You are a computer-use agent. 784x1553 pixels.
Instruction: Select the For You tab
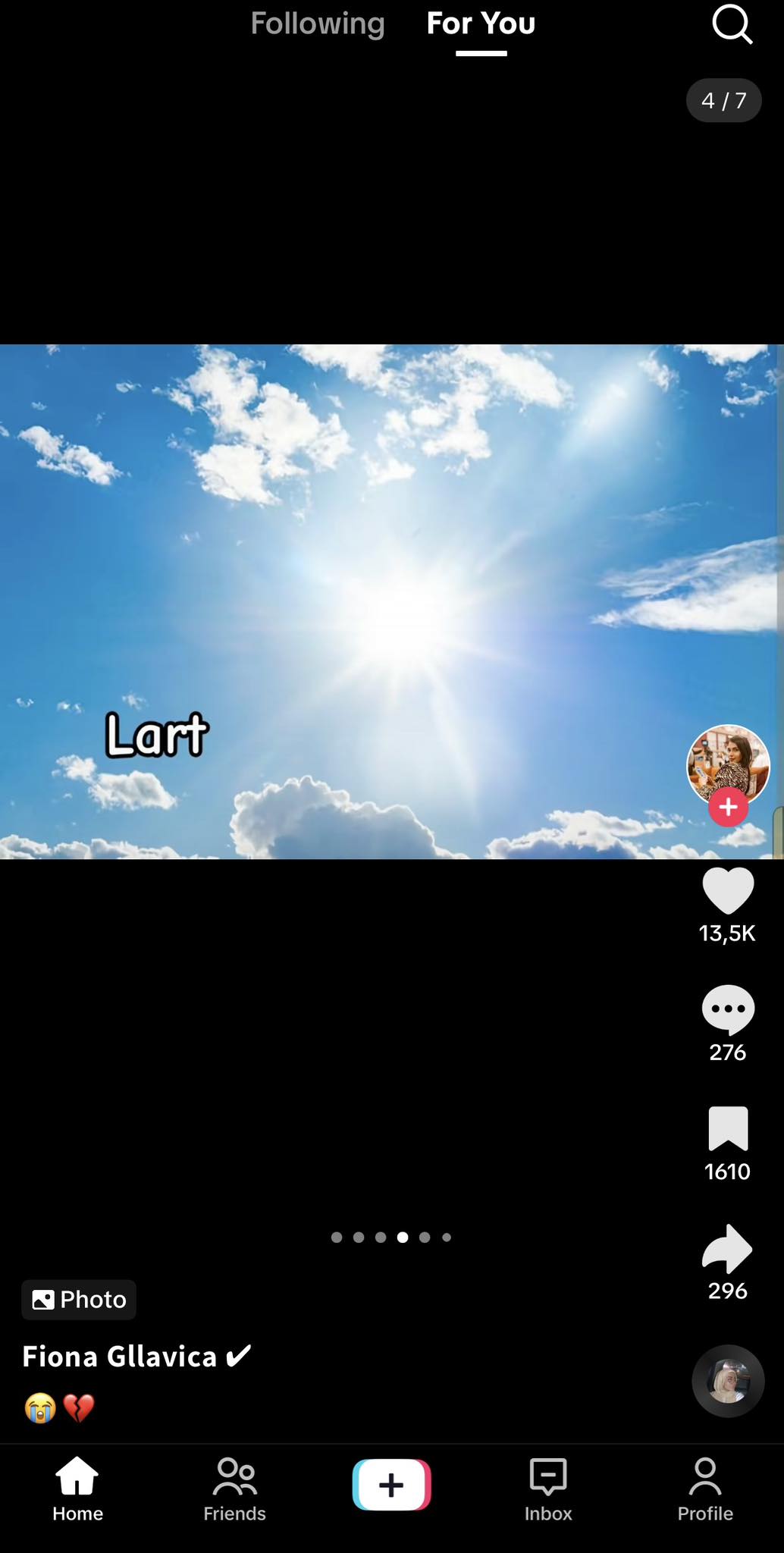pyautogui.click(x=481, y=24)
